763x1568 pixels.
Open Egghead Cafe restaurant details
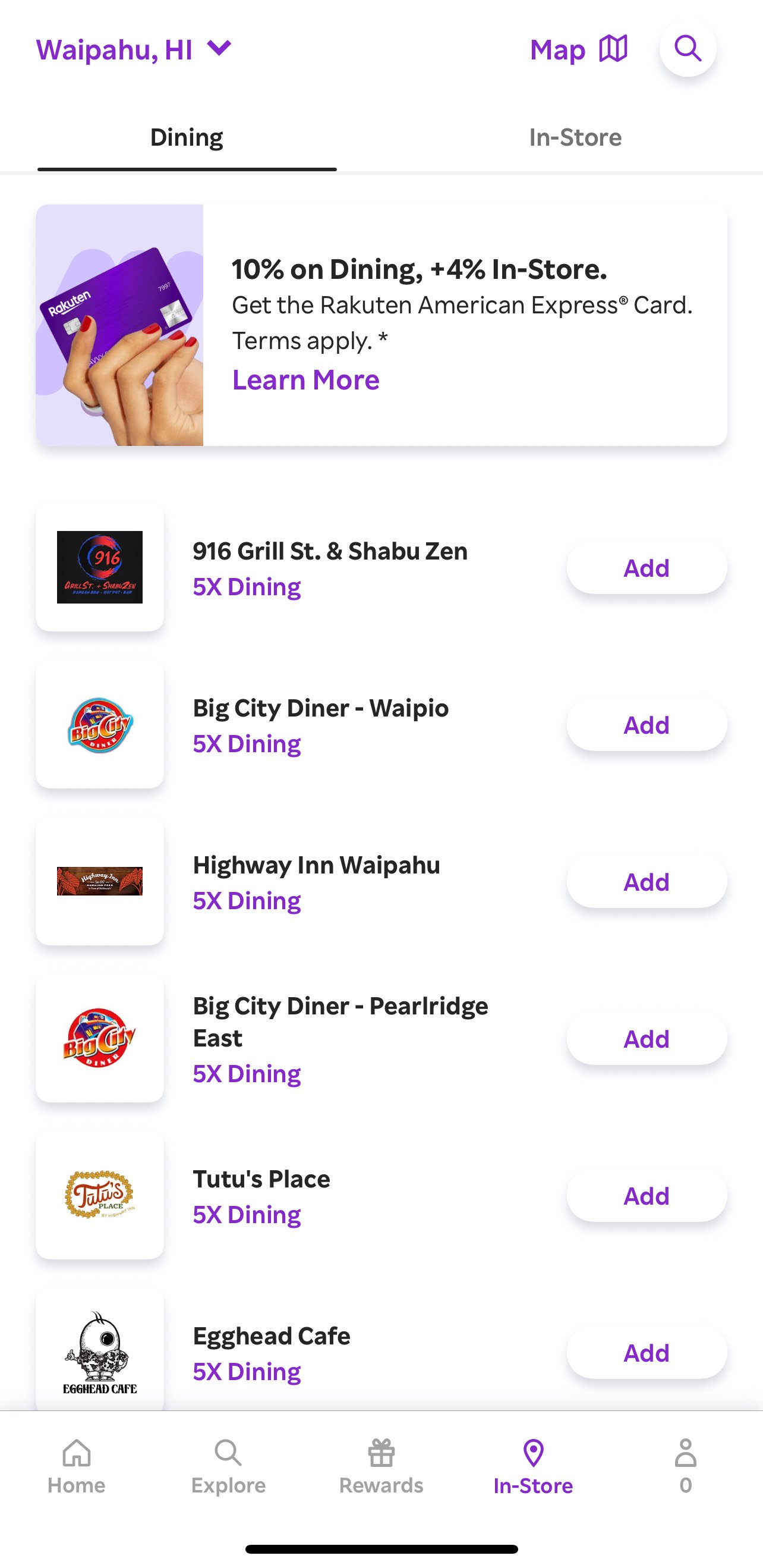coord(272,1337)
